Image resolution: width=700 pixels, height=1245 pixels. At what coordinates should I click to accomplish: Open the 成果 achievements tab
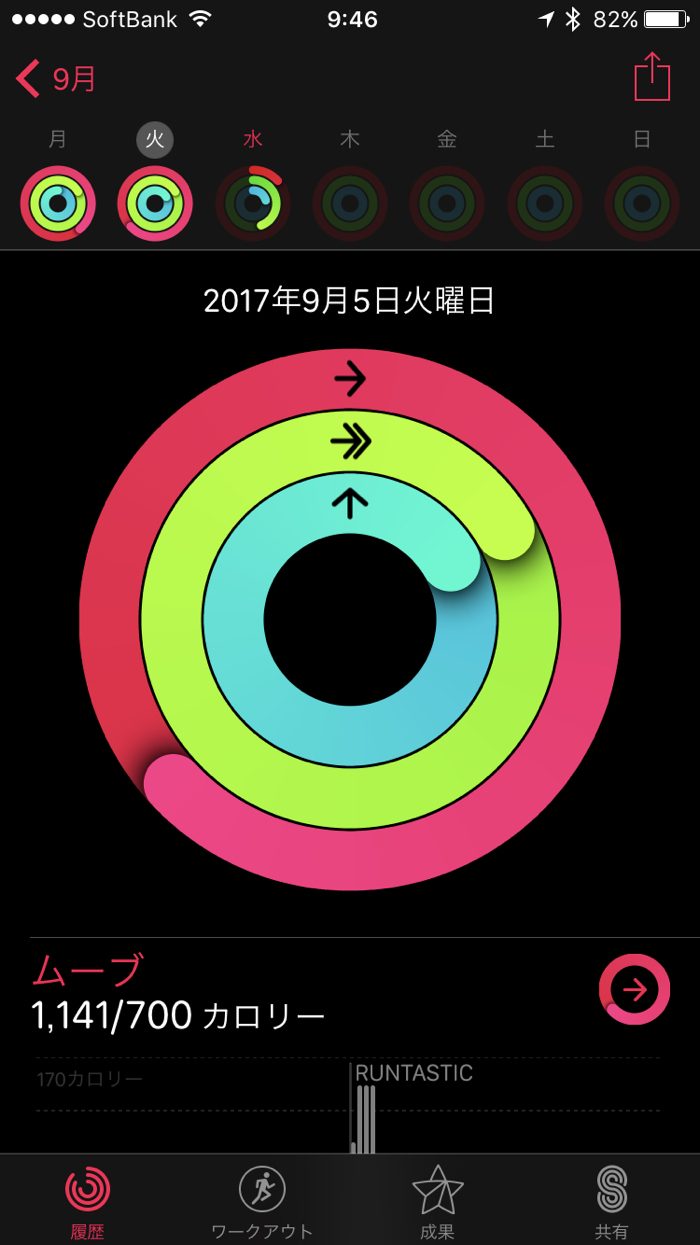[x=437, y=1200]
